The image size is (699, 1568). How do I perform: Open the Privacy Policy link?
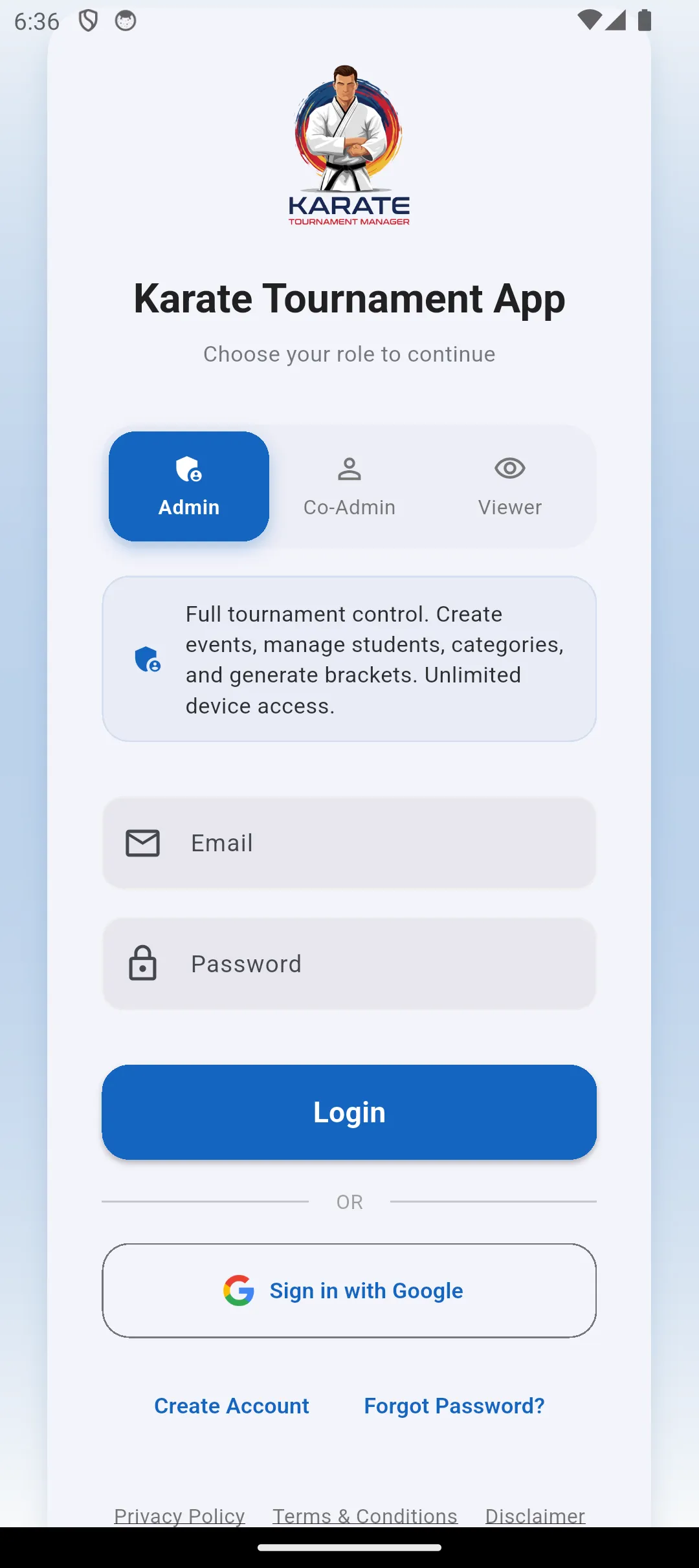pos(179,1516)
